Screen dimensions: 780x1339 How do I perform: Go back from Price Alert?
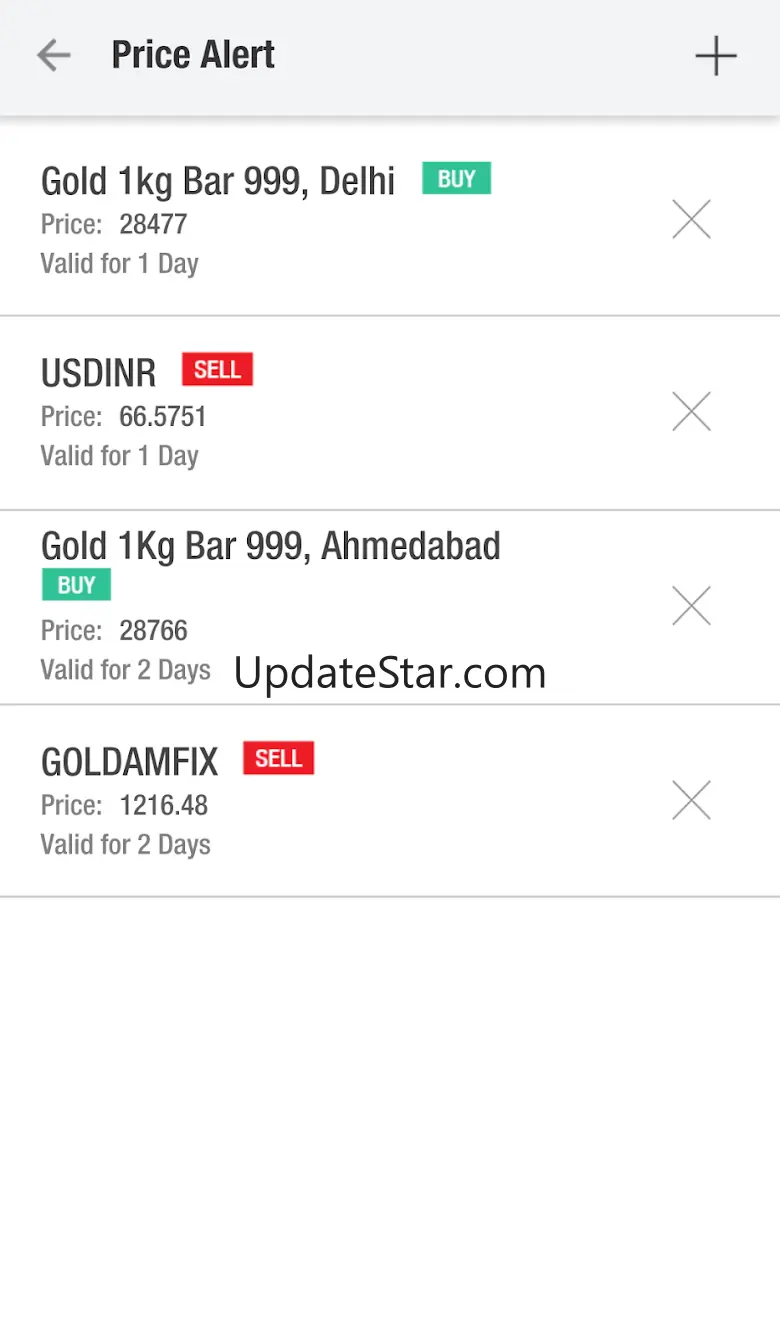(x=54, y=55)
